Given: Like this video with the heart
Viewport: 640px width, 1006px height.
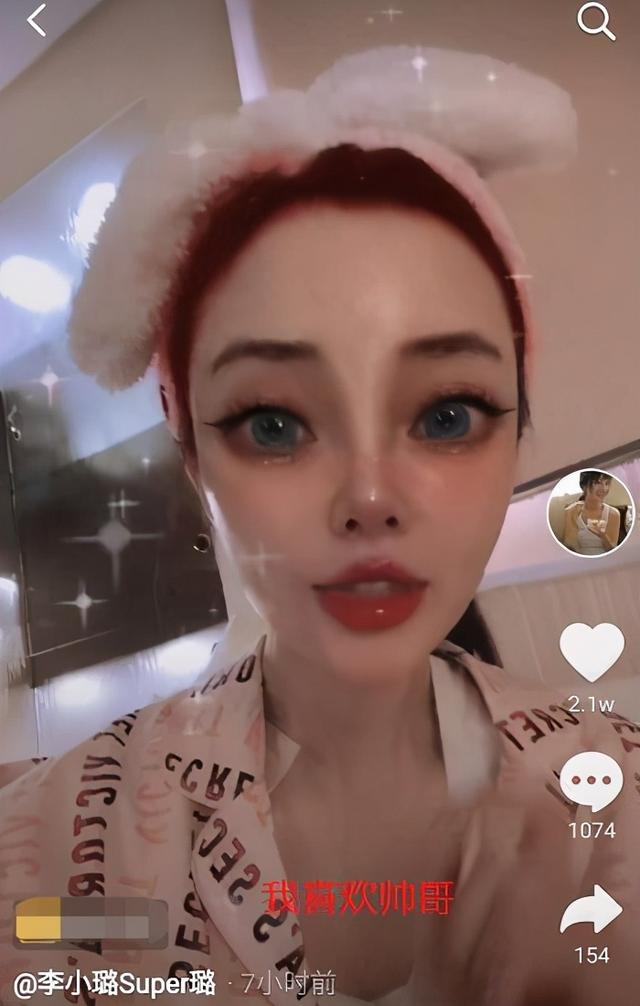Looking at the screenshot, I should tap(591, 652).
